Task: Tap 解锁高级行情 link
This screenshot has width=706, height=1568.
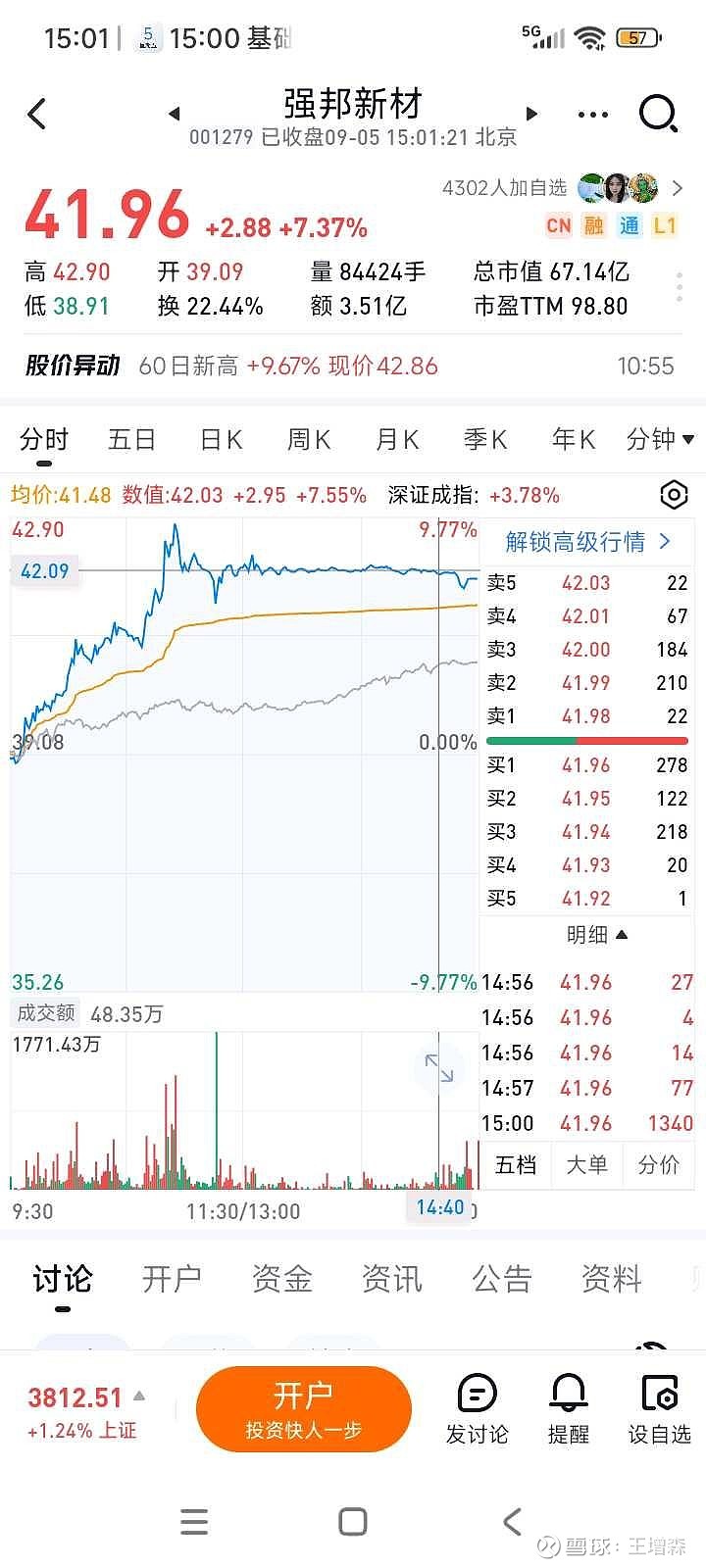Action: pos(587,542)
